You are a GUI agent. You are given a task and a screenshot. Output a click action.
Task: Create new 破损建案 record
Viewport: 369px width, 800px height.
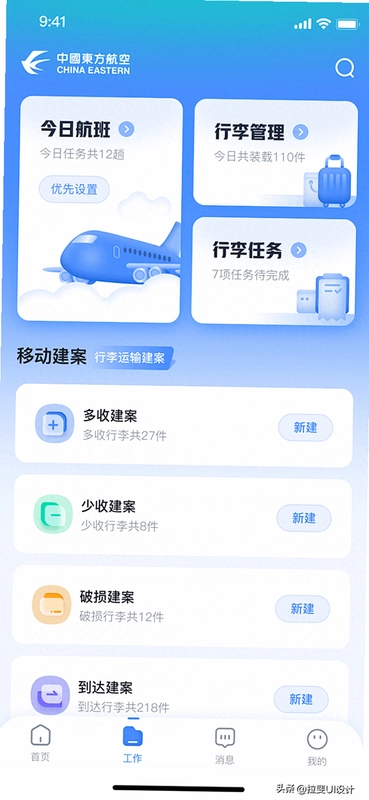[303, 609]
